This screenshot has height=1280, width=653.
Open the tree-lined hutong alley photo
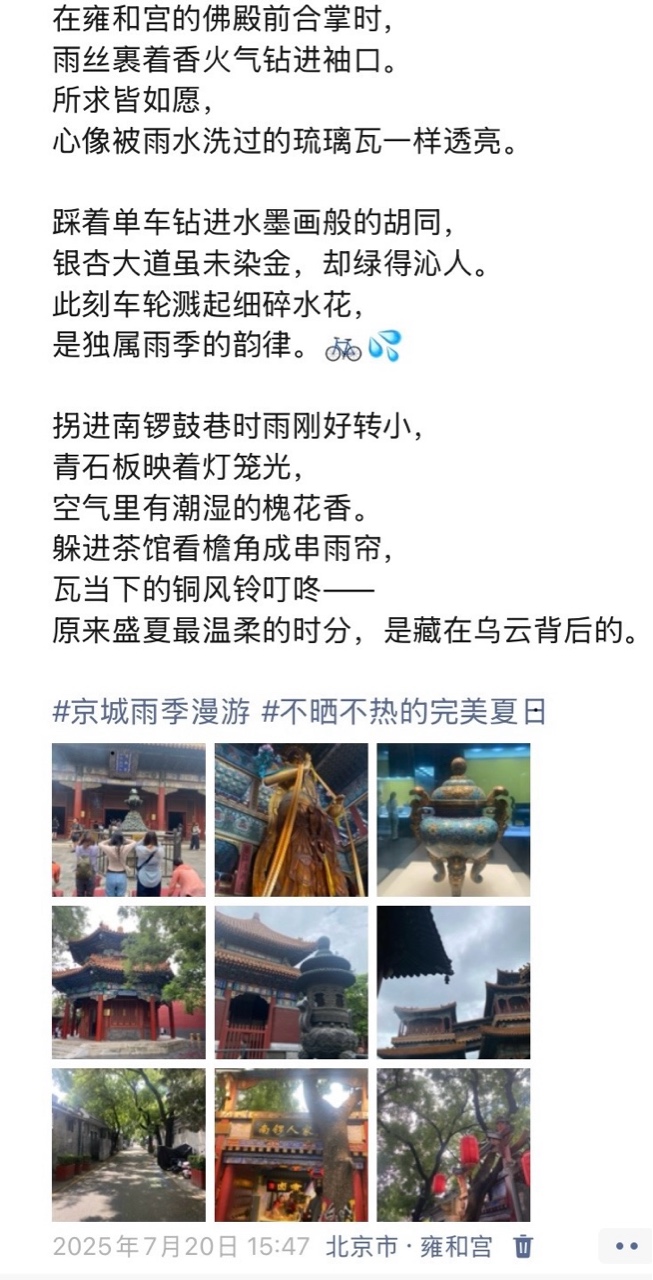click(x=129, y=1144)
